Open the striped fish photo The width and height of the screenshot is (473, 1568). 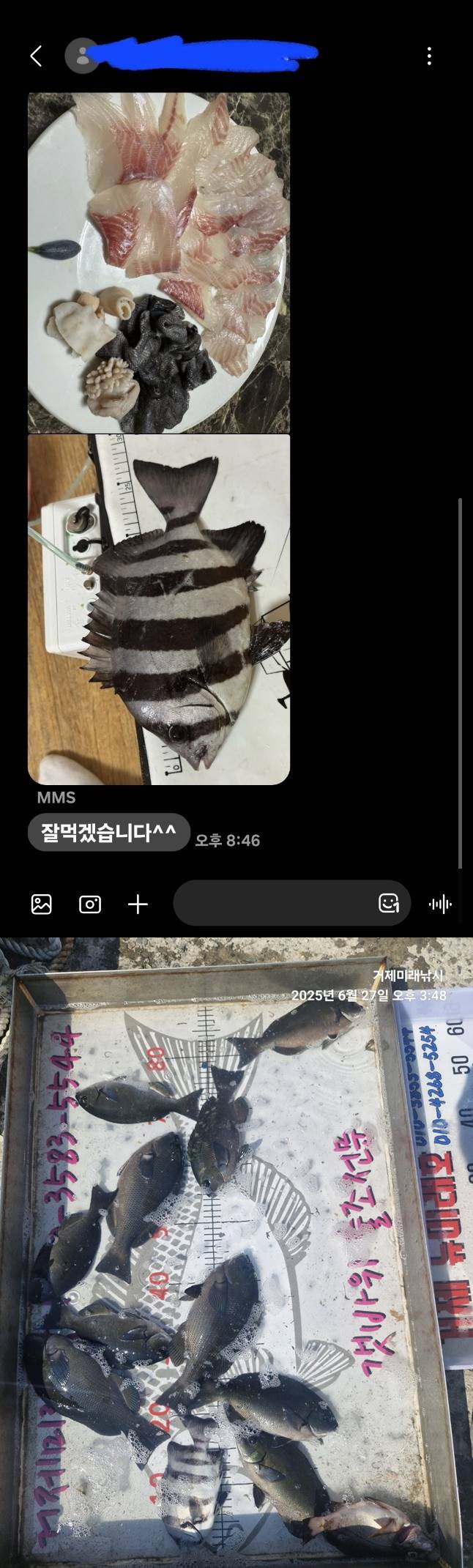159,609
